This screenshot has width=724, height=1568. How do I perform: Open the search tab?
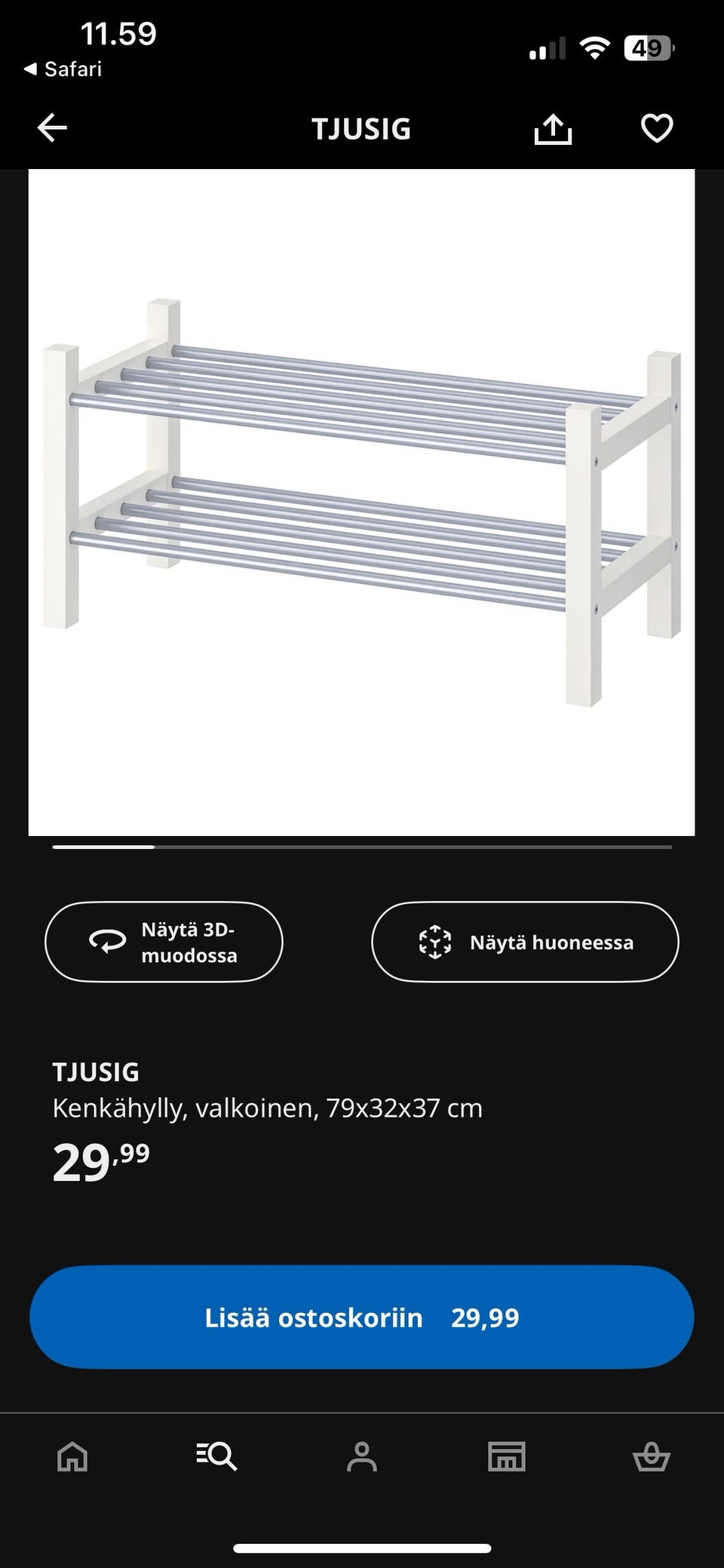point(217,1456)
